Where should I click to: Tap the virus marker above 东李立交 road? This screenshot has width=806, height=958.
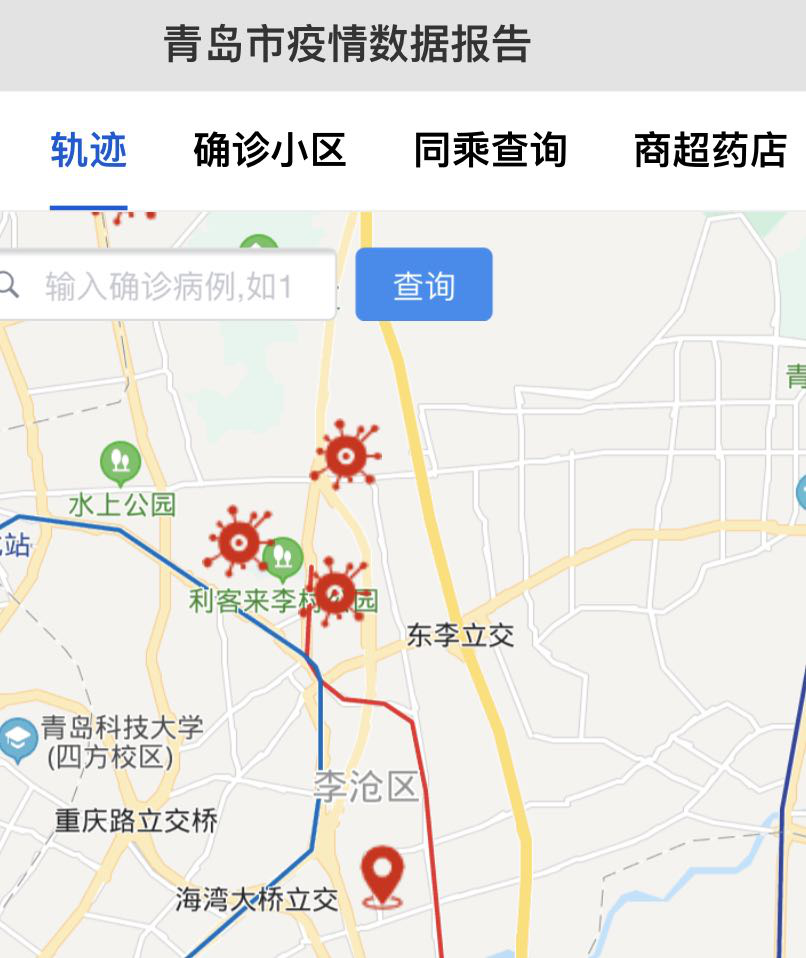click(x=347, y=455)
